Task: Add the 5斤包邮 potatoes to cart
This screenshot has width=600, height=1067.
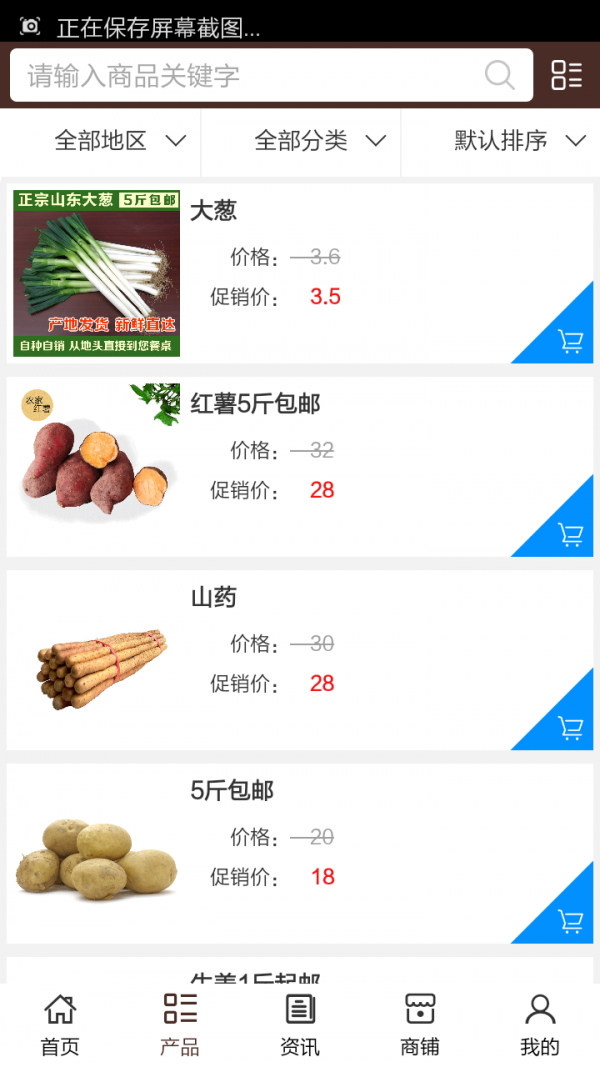Action: [x=570, y=921]
